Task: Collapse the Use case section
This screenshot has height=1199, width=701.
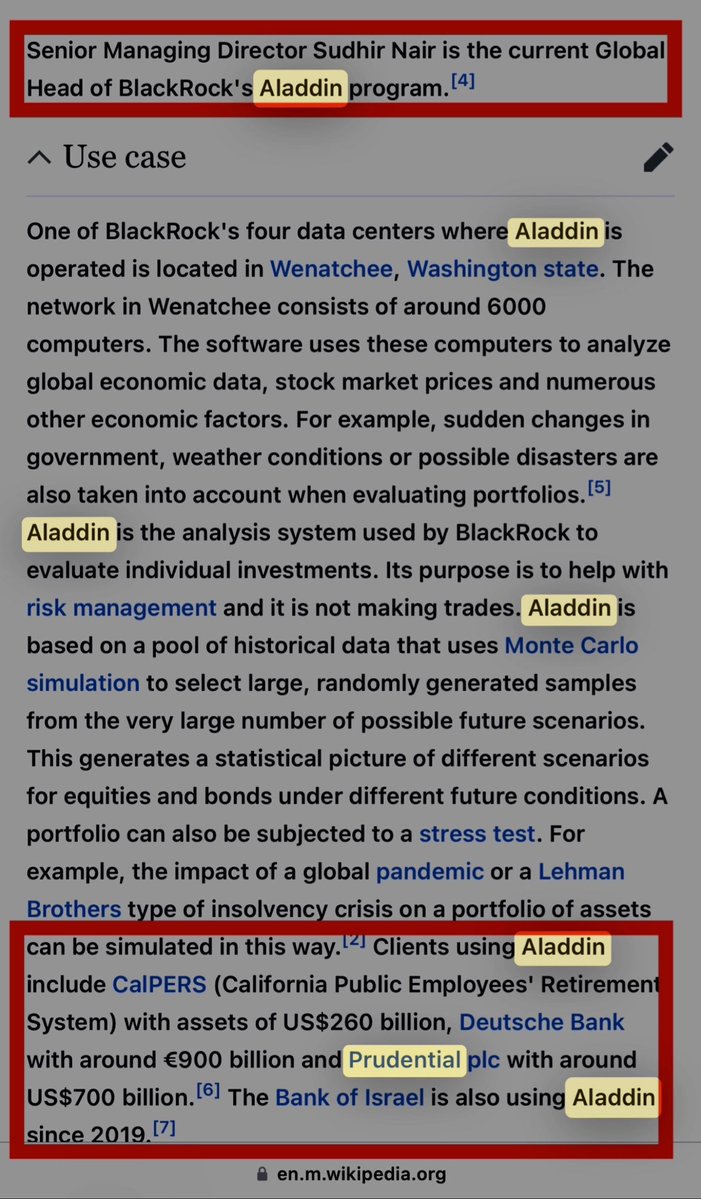Action: click(x=39, y=157)
